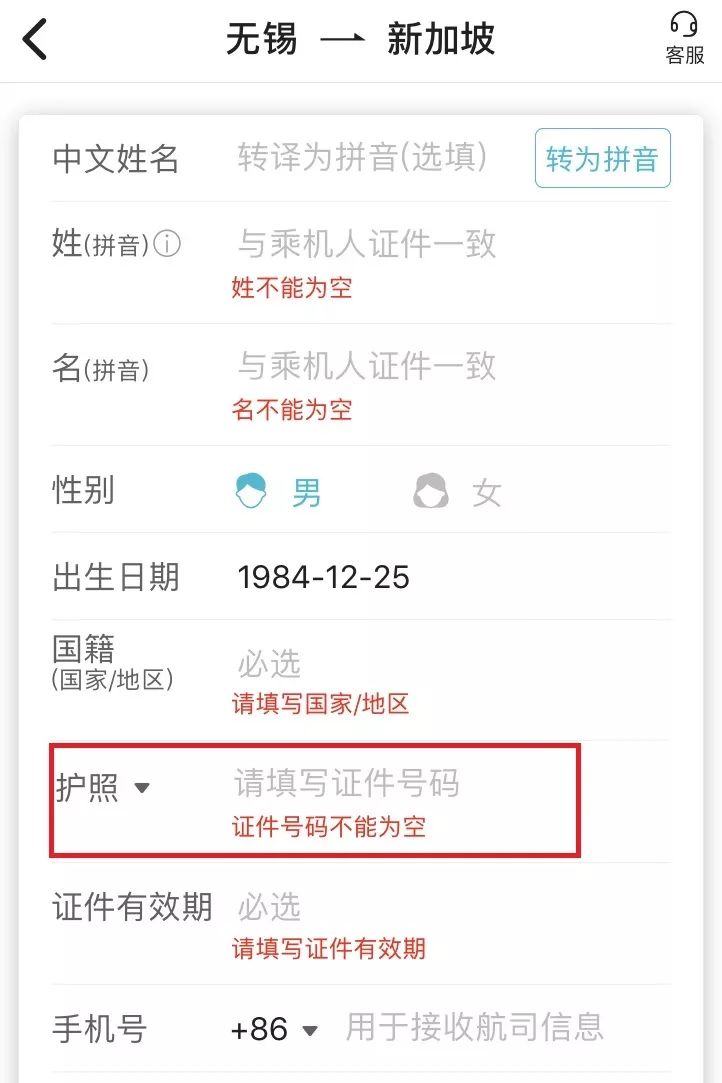
Task: Tap the customer service headset icon
Action: click(x=682, y=22)
